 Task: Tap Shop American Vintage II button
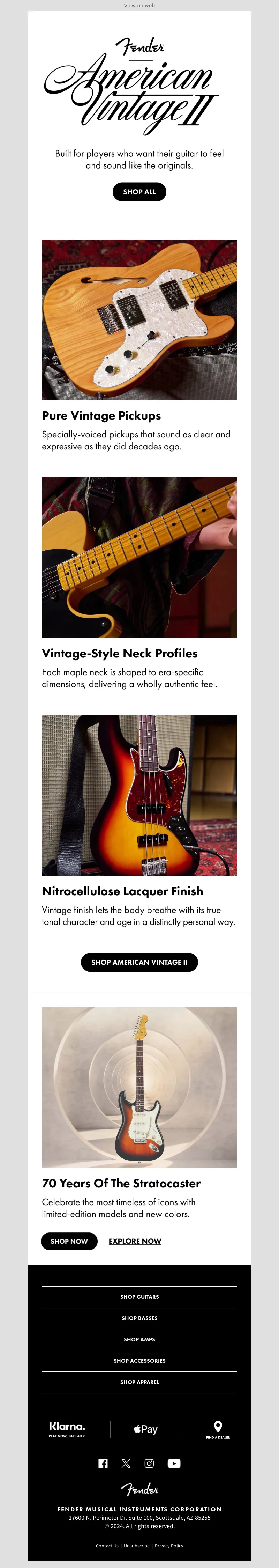pyautogui.click(x=139, y=962)
